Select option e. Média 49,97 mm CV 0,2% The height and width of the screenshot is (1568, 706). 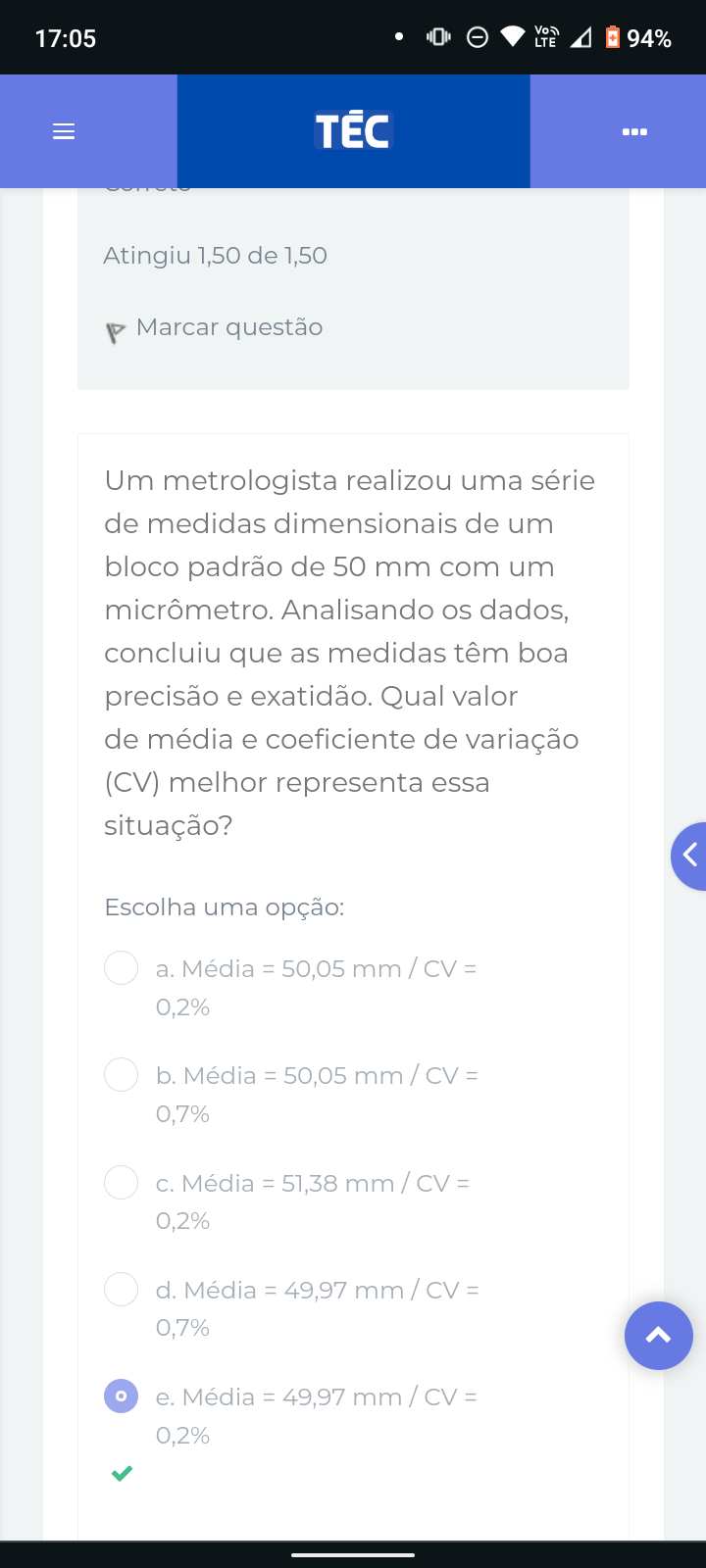coord(122,1396)
